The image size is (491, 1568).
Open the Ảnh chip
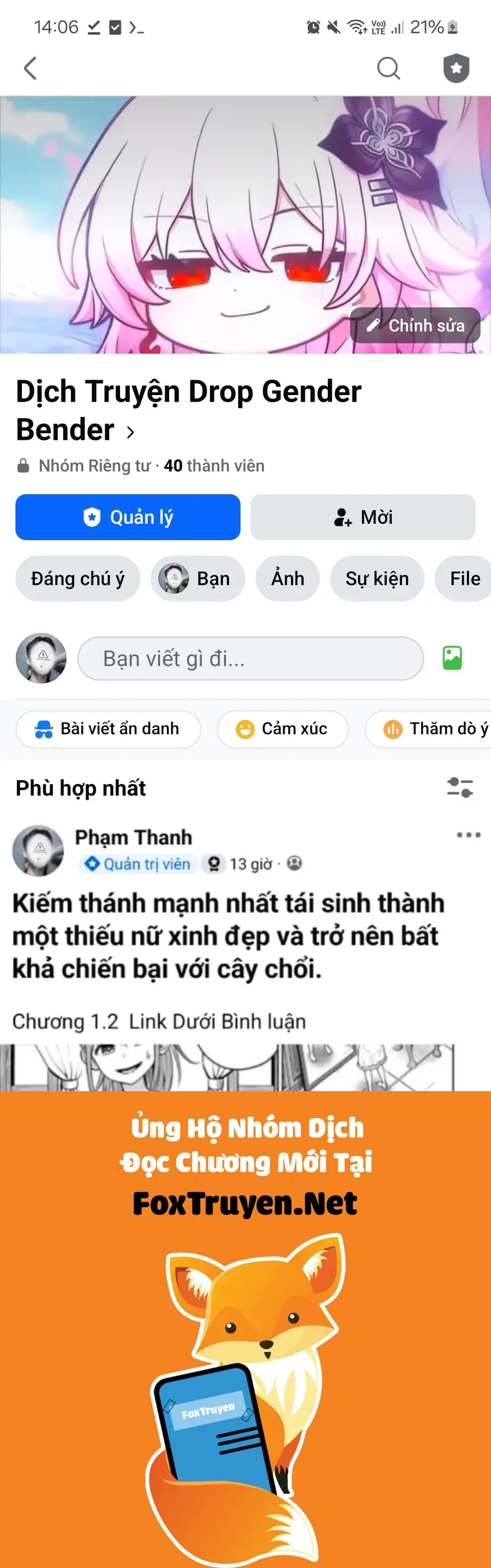(x=288, y=579)
